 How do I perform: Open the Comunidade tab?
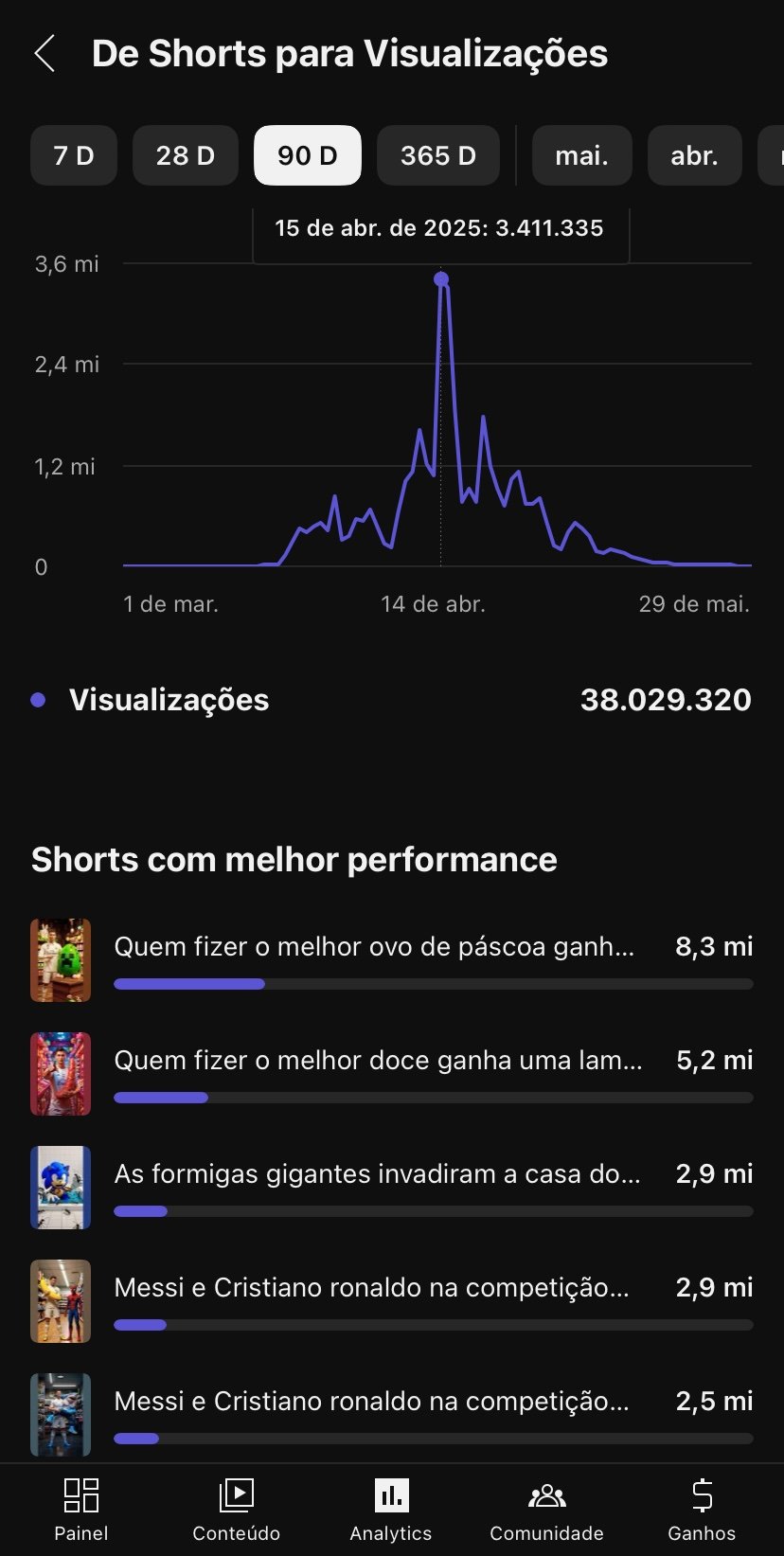pyautogui.click(x=546, y=1511)
